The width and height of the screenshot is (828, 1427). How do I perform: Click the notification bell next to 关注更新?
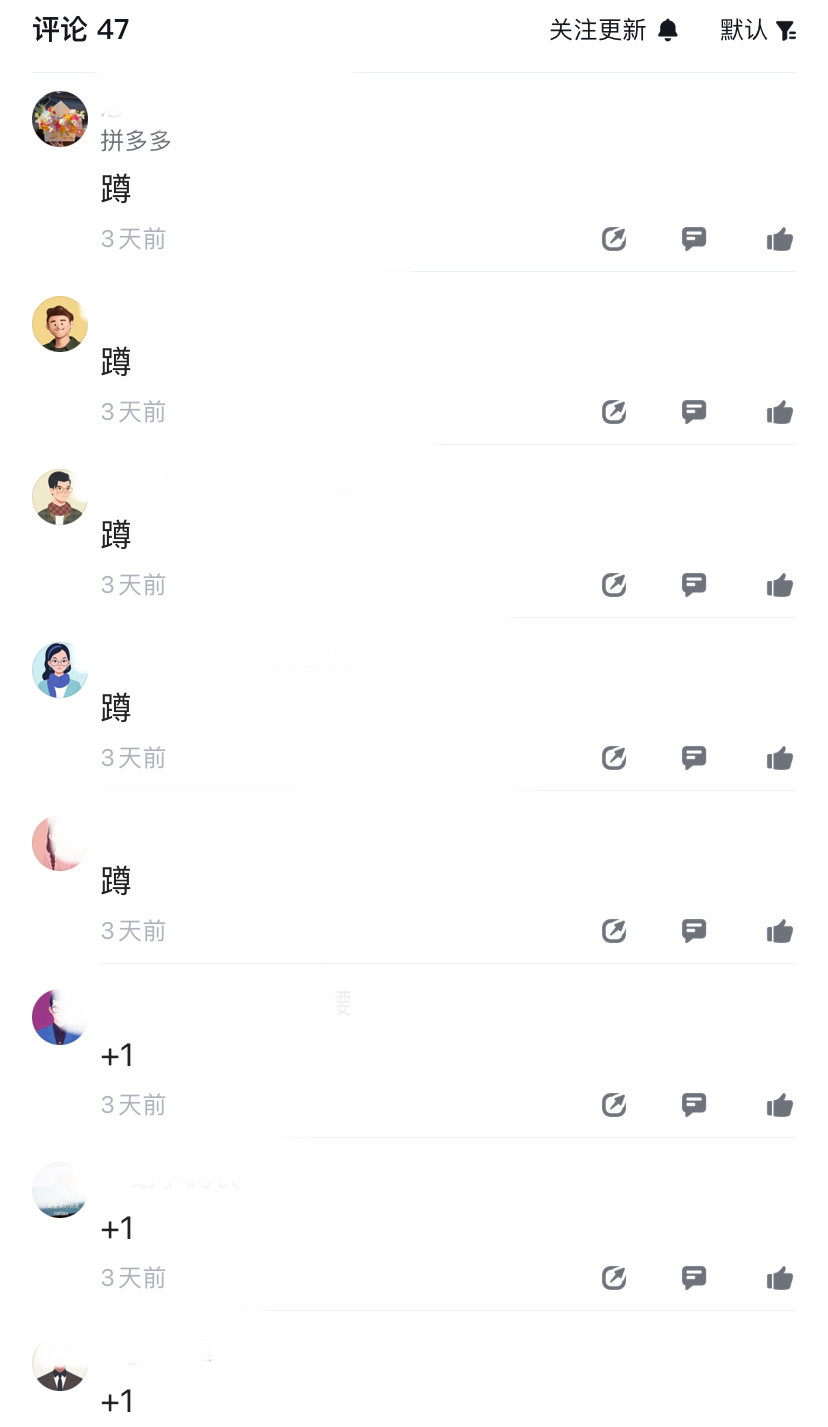665,30
